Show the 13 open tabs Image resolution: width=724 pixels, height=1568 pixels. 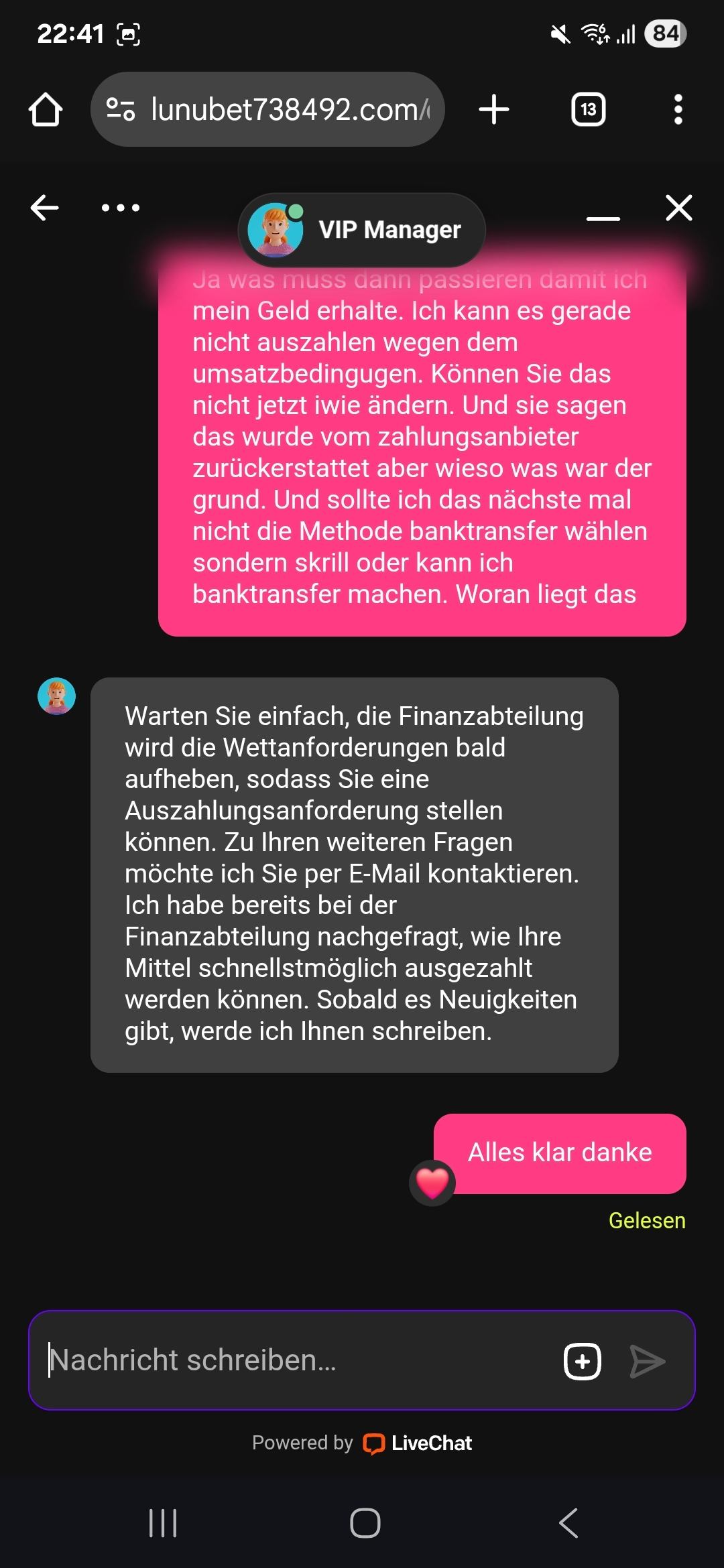588,109
